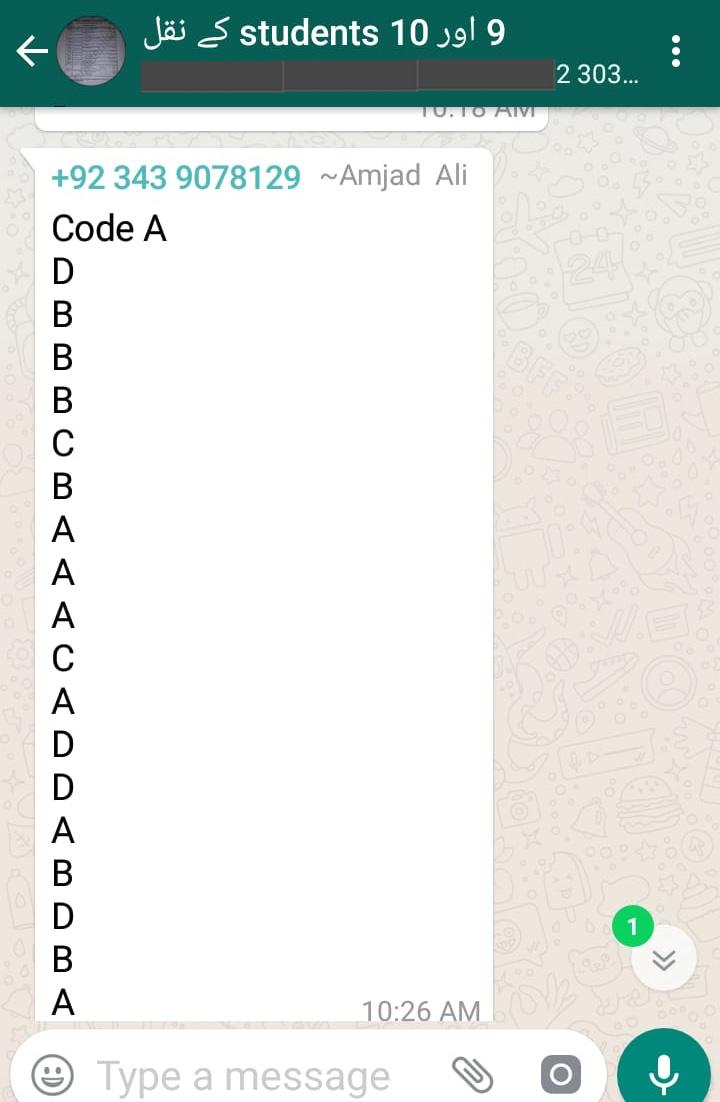Open the group profile picture
Viewport: 720px width, 1102px height.
92,52
